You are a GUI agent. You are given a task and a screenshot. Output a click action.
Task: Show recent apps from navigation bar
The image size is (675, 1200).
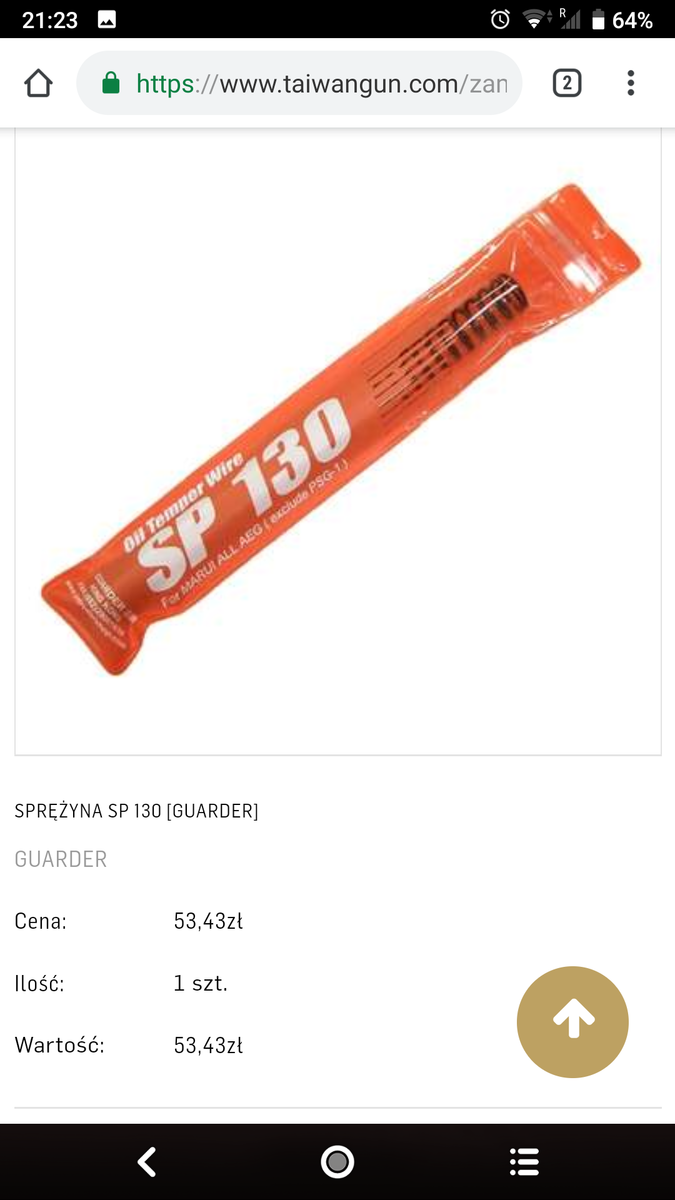tap(524, 1161)
